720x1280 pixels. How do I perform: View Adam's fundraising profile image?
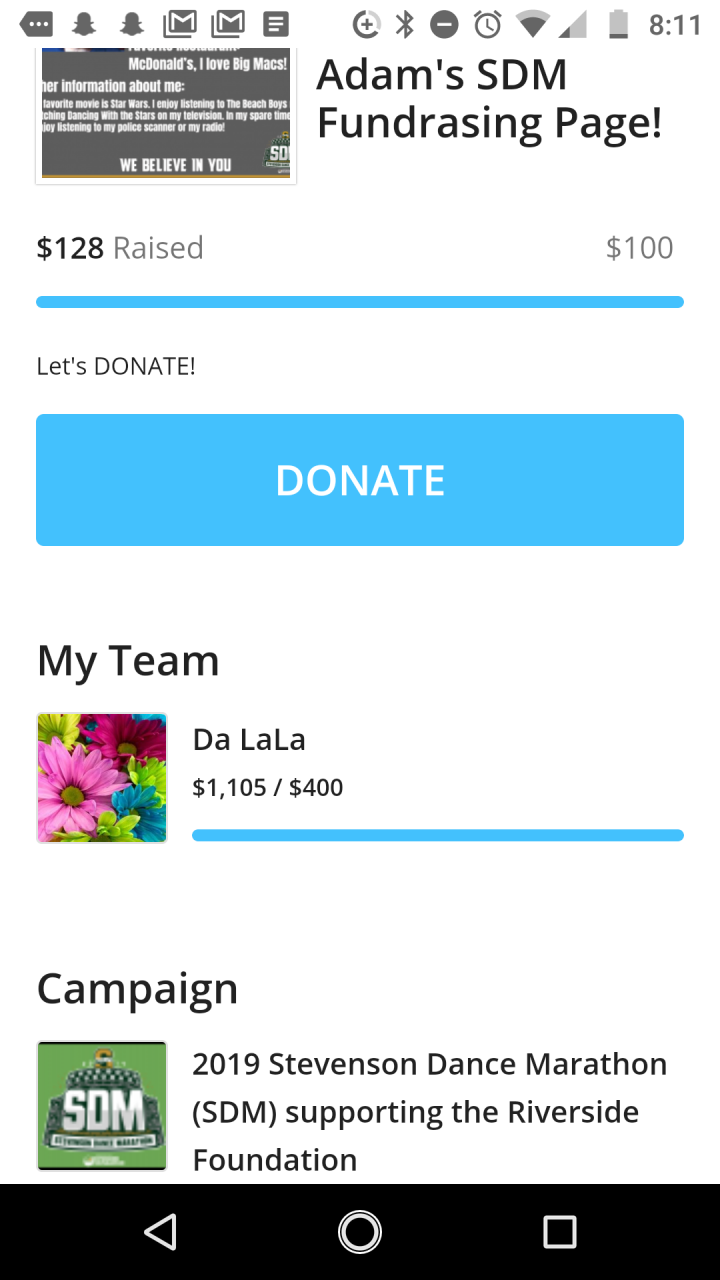(x=166, y=115)
